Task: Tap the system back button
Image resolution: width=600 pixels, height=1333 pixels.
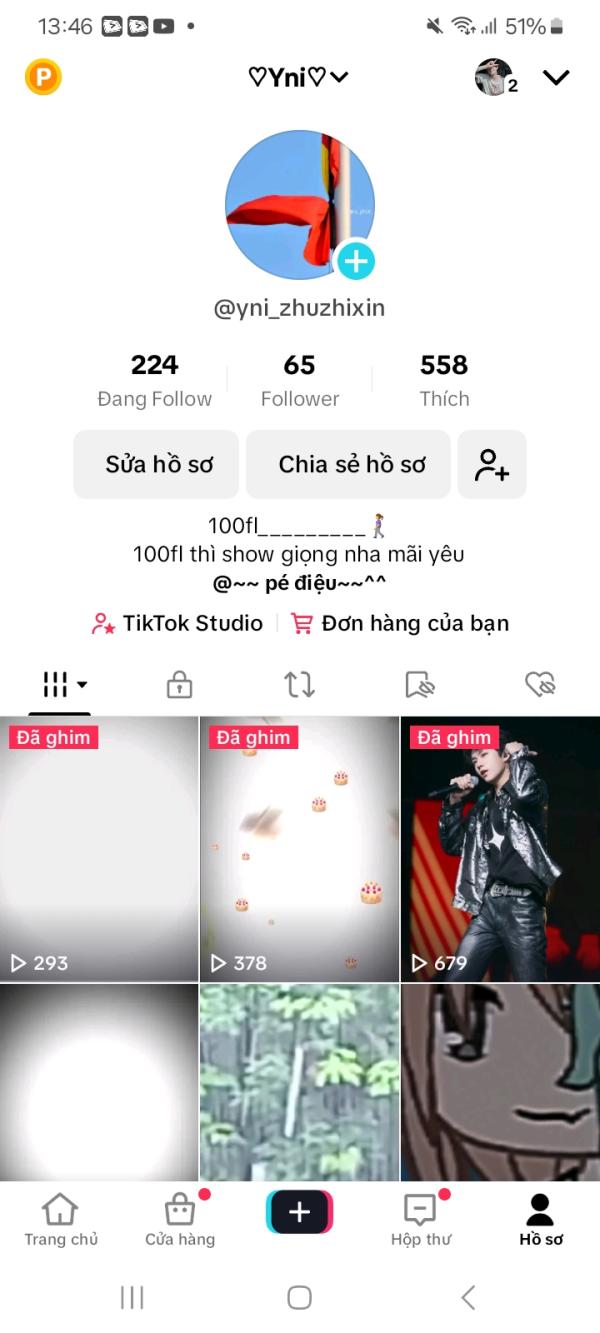Action: [468, 1297]
